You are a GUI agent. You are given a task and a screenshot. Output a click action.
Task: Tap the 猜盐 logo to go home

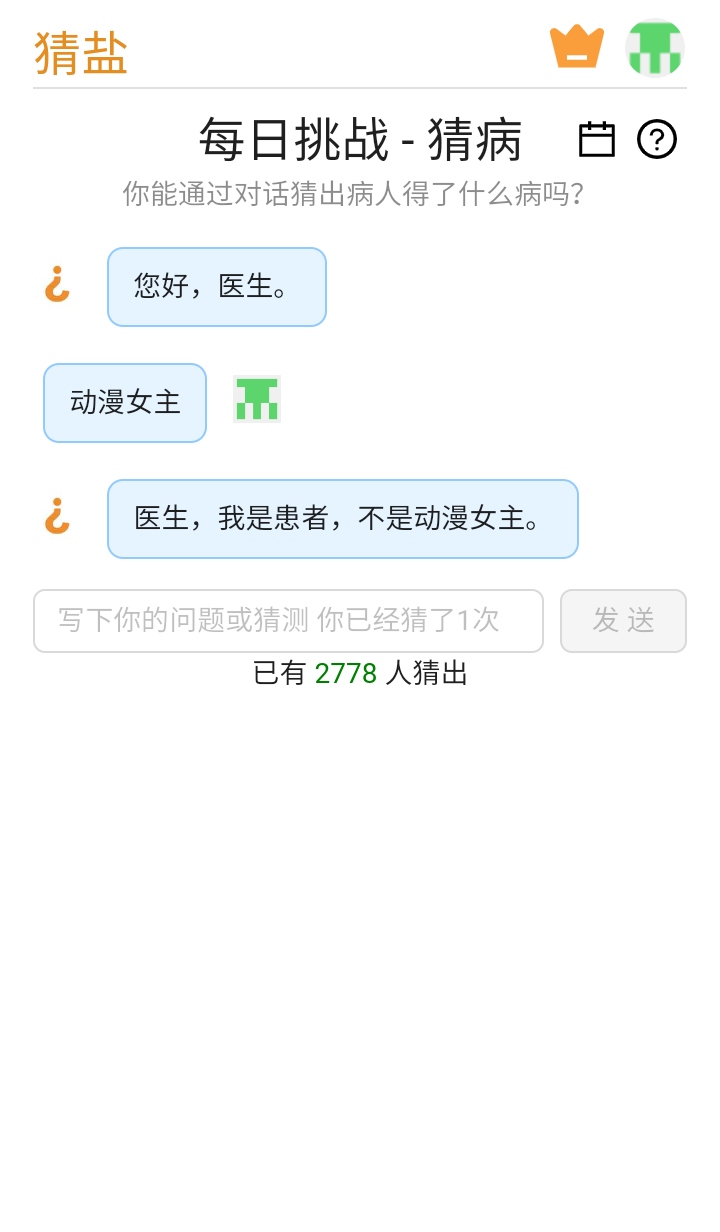point(81,53)
